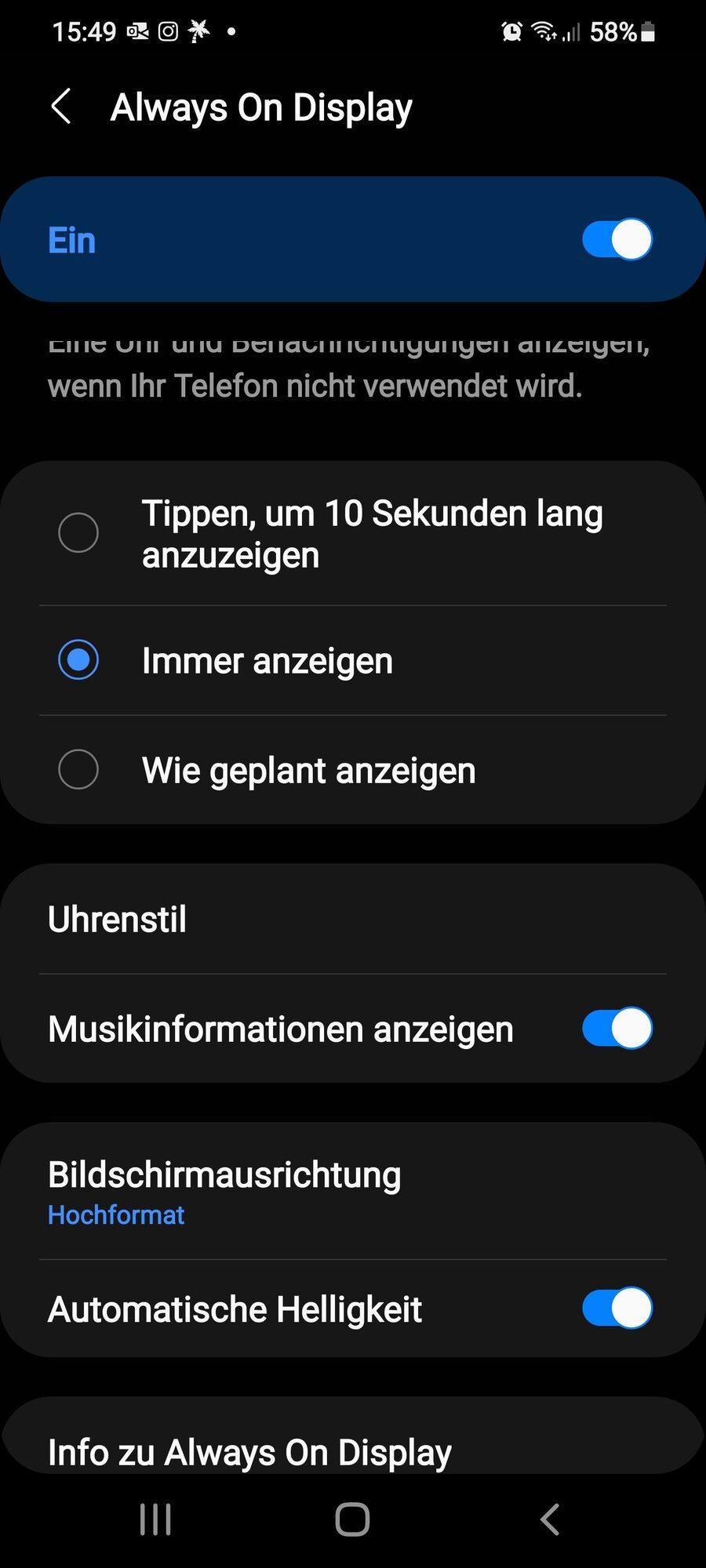Image resolution: width=706 pixels, height=1568 pixels.
Task: Select Wie geplant anzeigen
Action: (x=78, y=770)
